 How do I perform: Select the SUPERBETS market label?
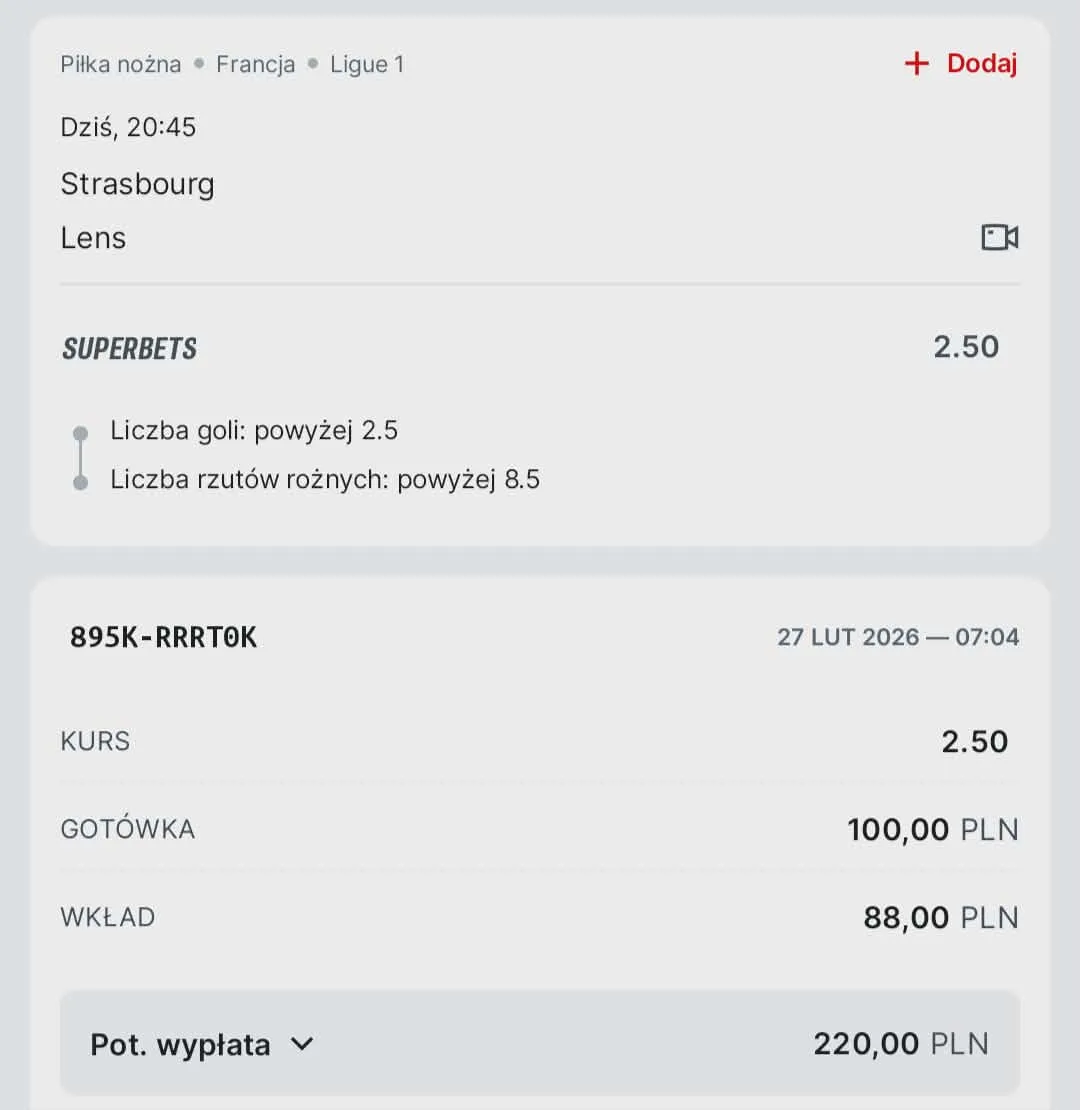[129, 348]
